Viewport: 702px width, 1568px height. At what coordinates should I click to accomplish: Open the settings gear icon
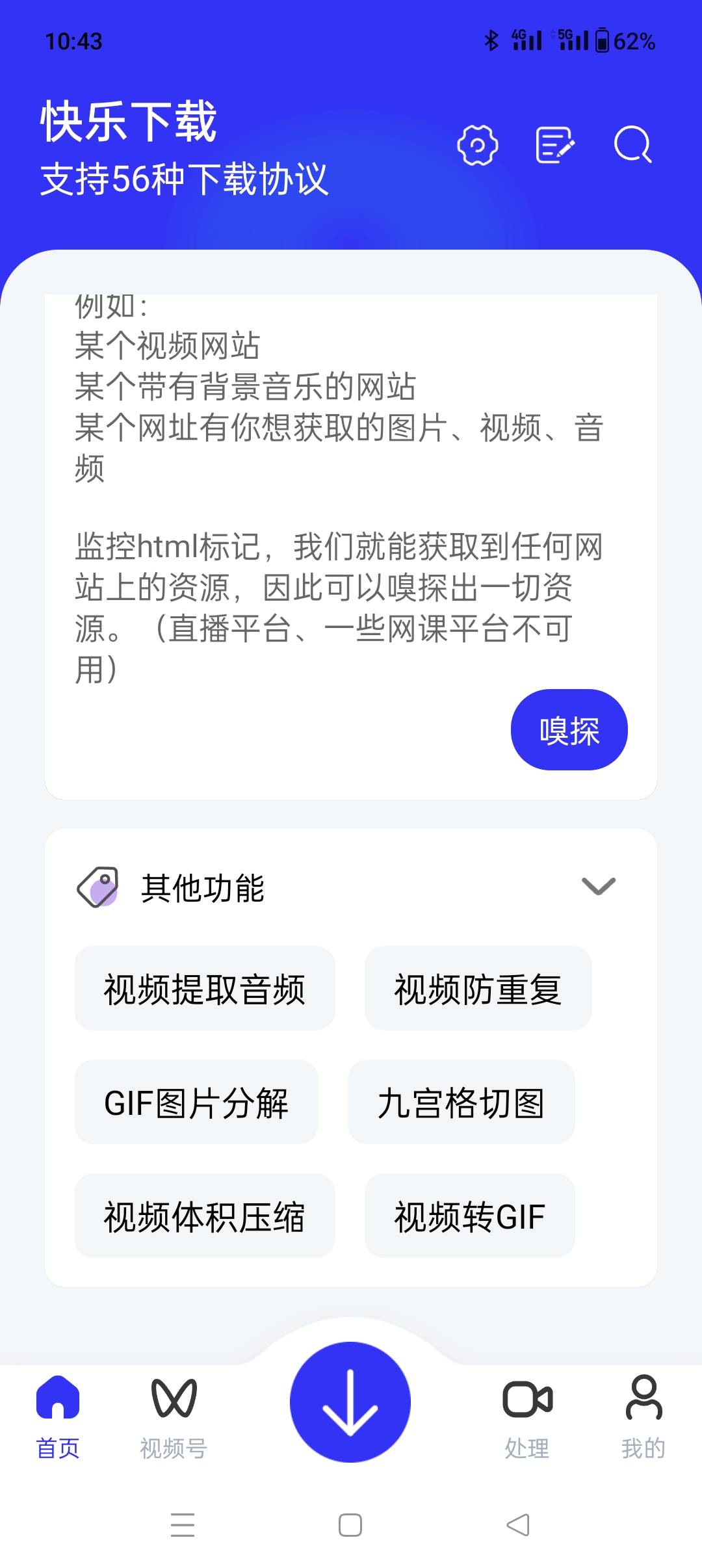coord(478,145)
